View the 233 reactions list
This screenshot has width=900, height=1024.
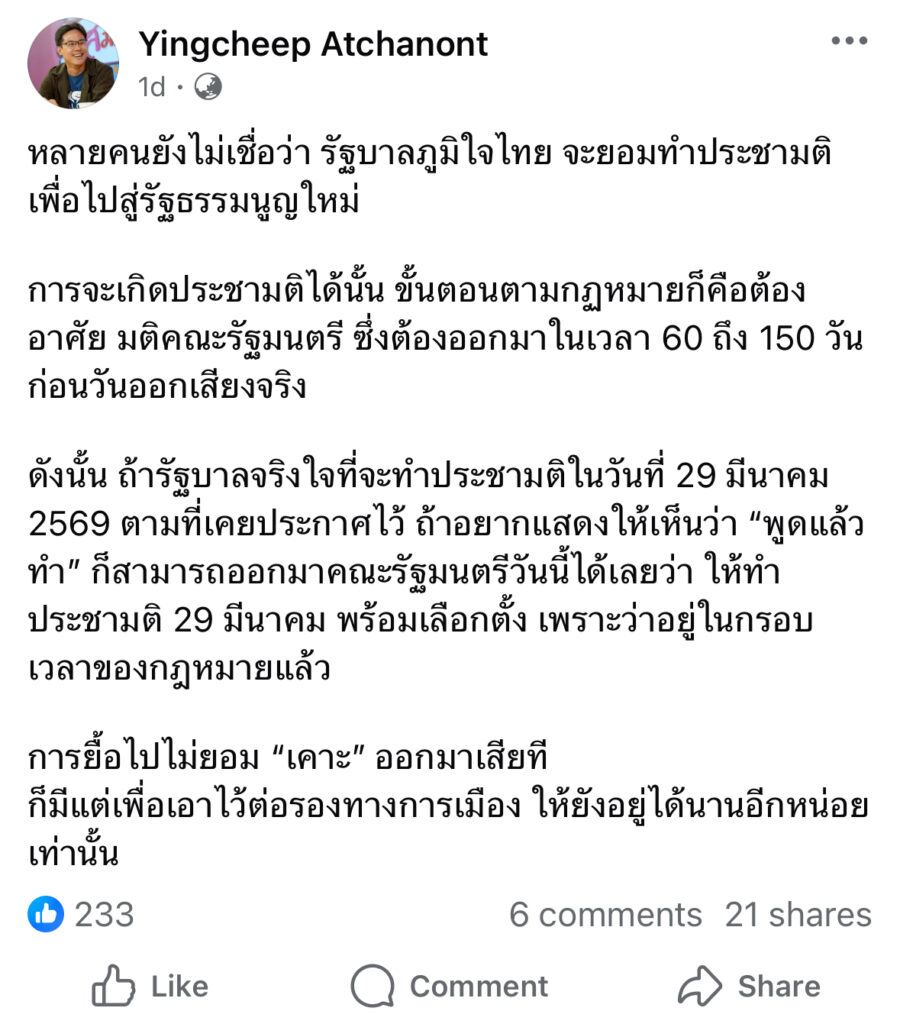point(82,914)
